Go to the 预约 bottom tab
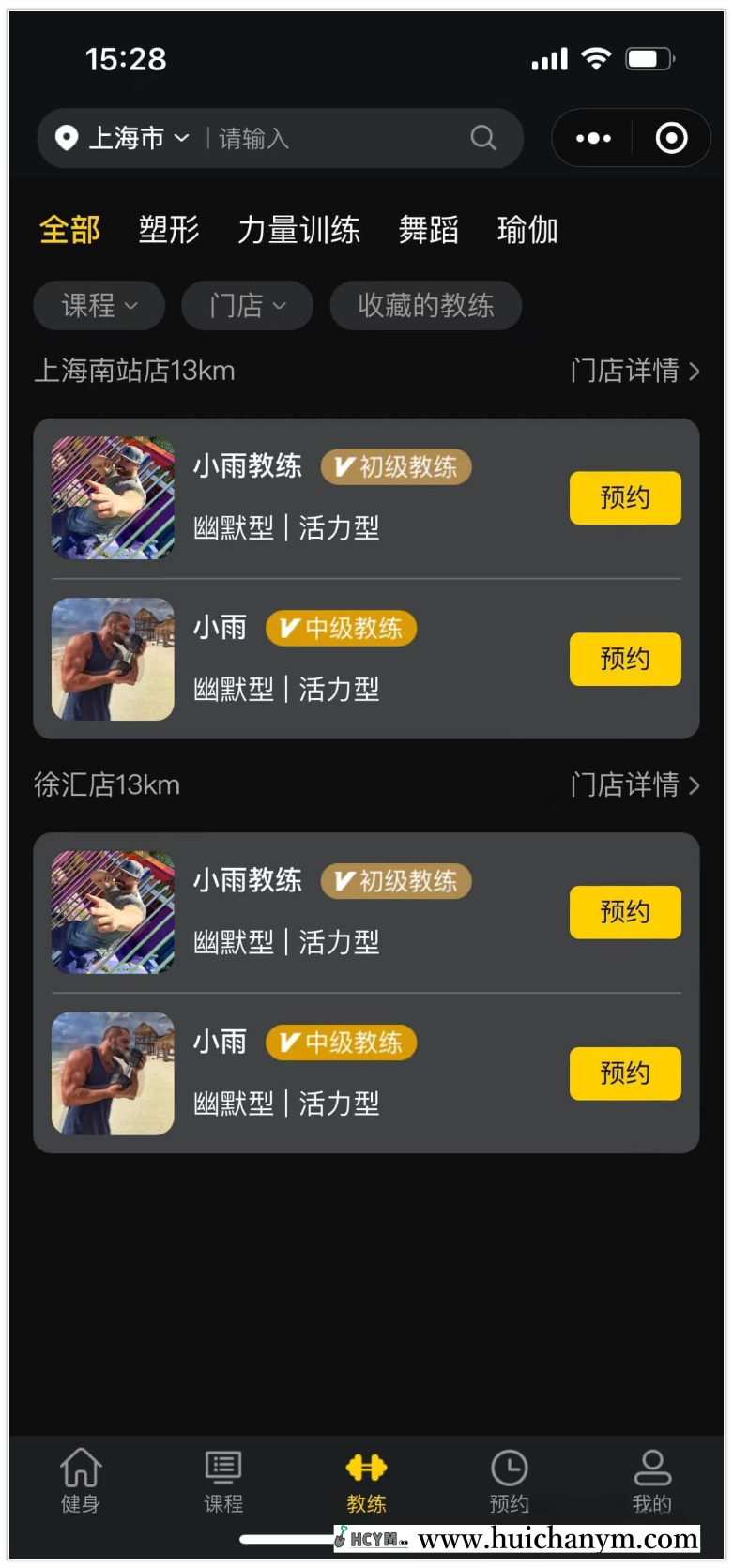733x1568 pixels. pyautogui.click(x=509, y=1481)
